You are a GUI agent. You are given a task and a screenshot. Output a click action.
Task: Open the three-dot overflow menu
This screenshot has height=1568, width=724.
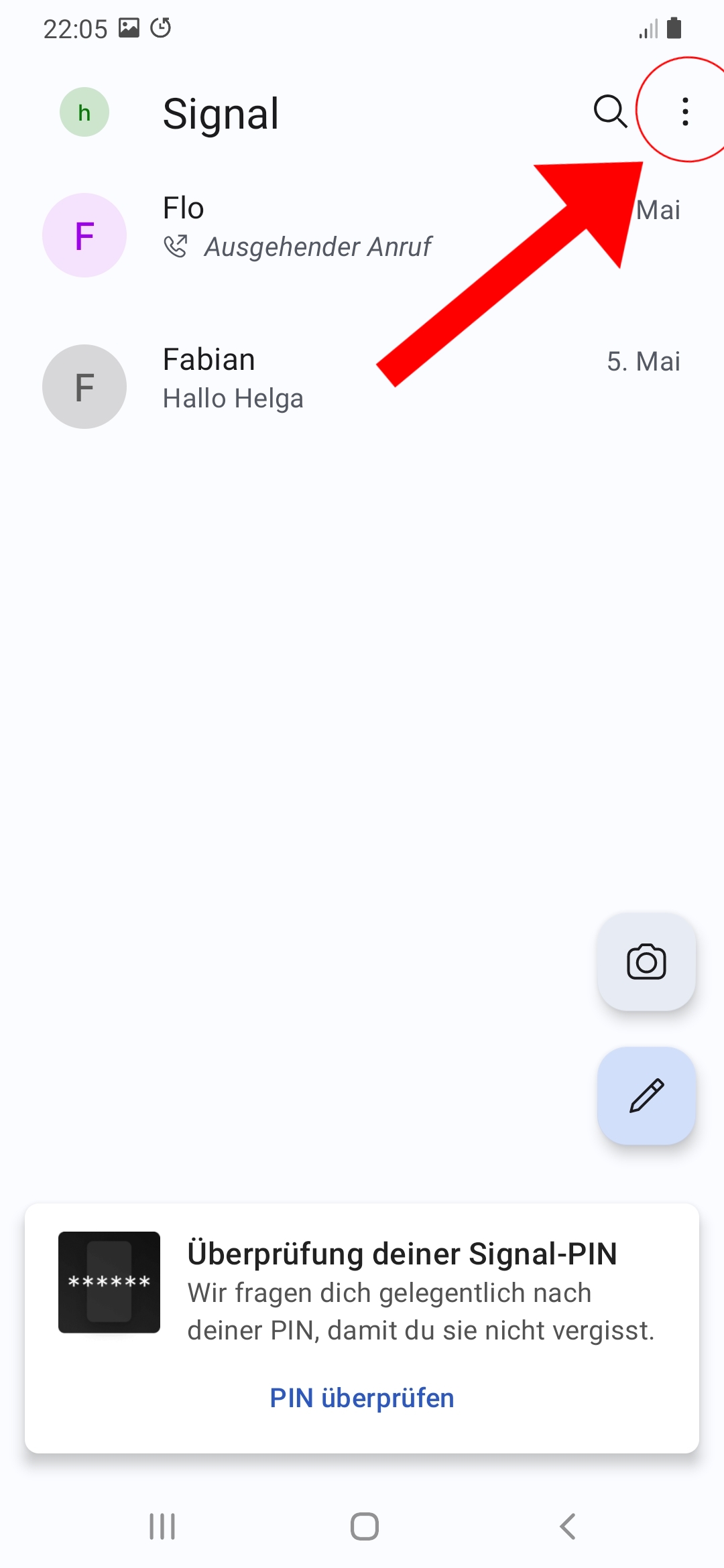(684, 111)
